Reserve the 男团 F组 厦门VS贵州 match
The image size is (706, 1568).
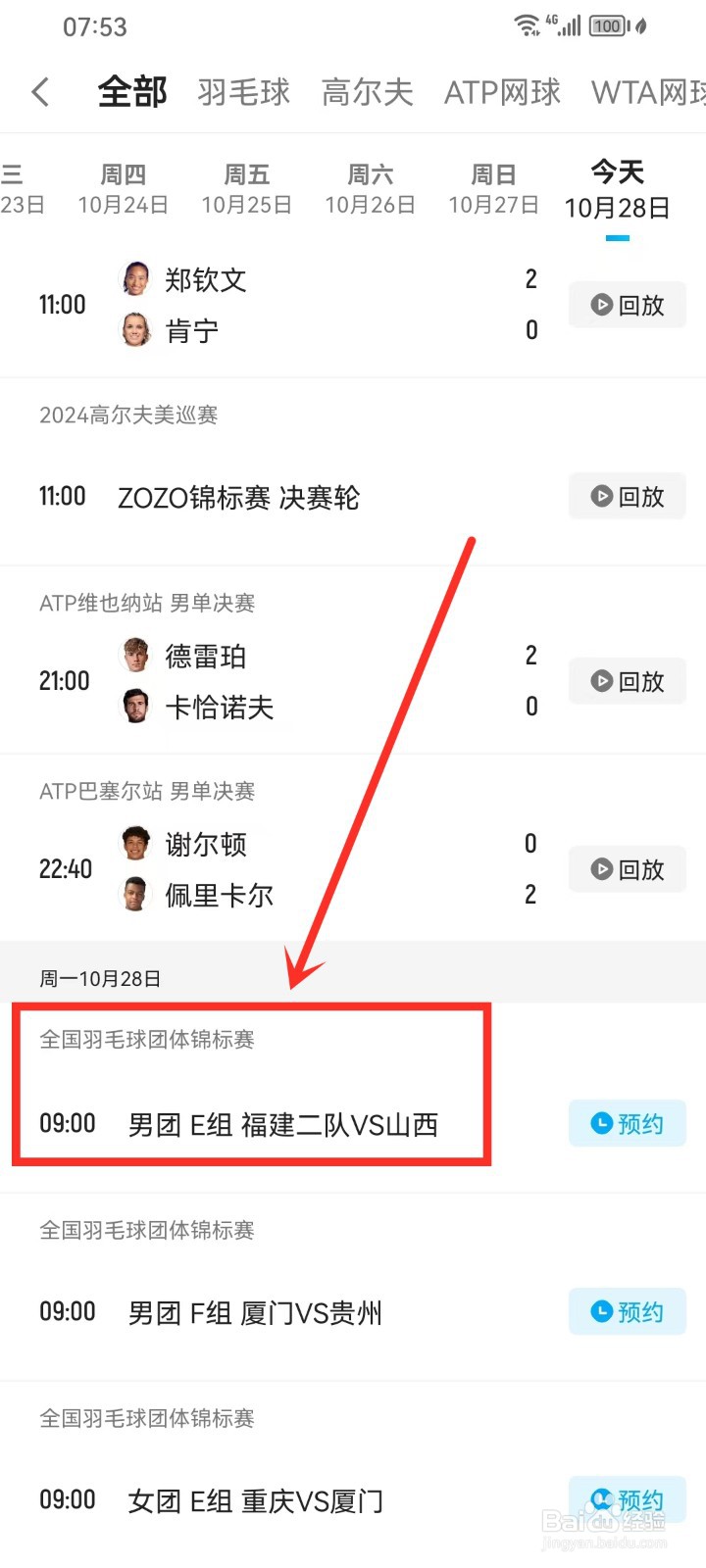[x=627, y=1311]
